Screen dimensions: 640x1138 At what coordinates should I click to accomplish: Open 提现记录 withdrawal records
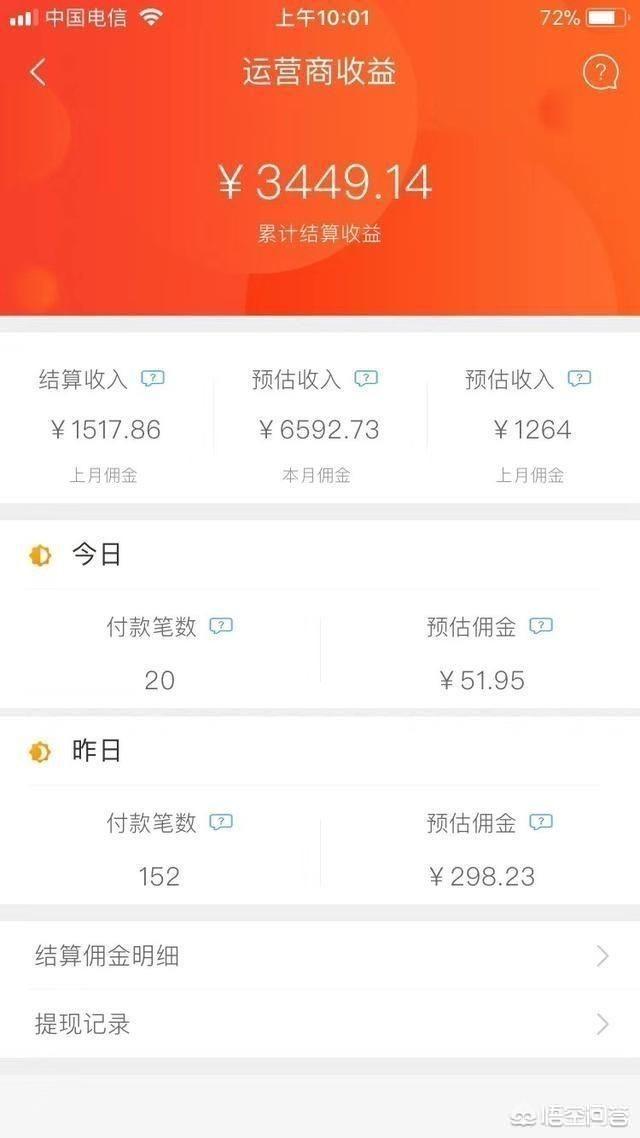320,1024
